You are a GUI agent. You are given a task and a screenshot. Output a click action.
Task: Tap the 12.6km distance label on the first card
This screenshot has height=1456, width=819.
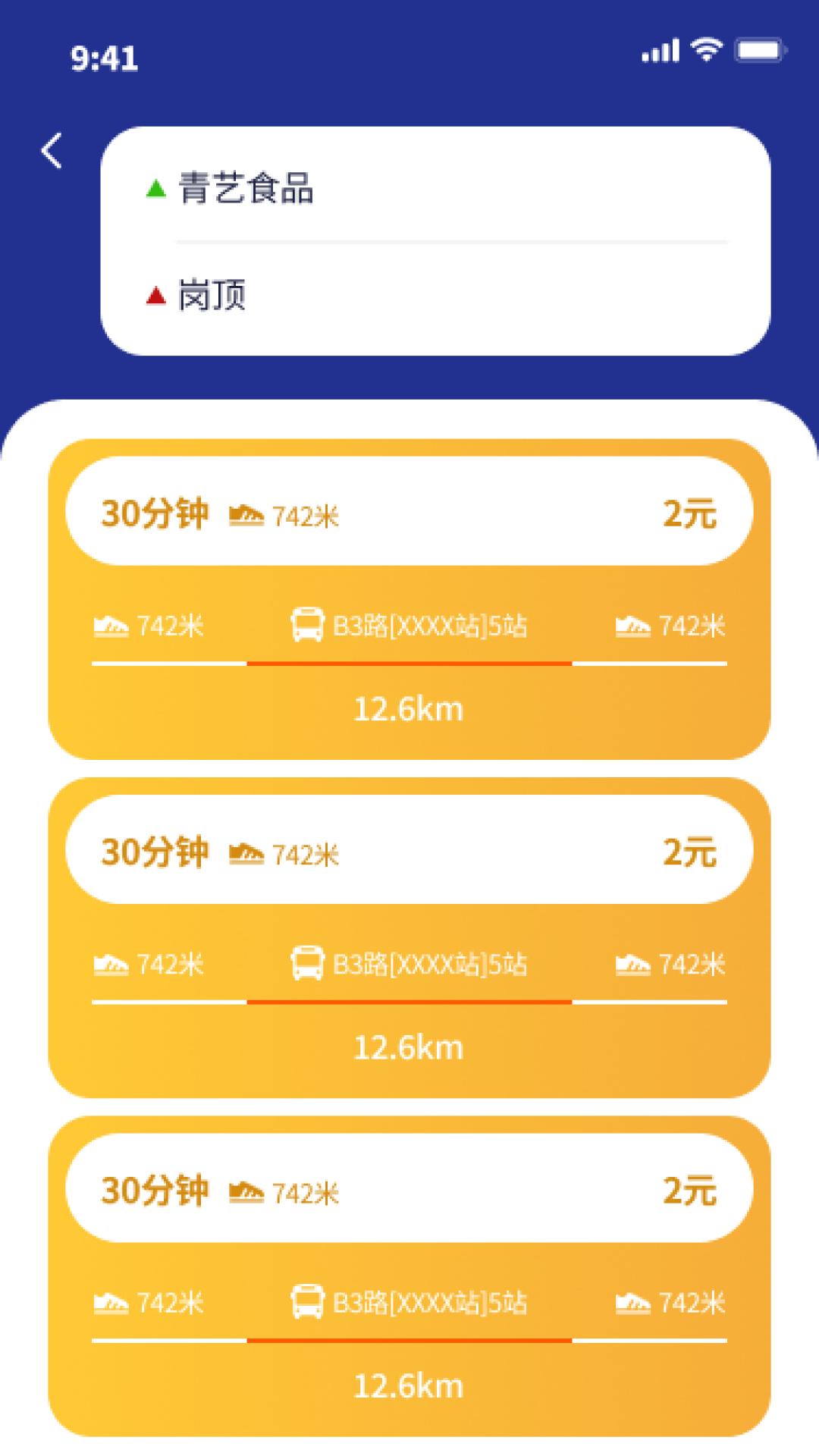[x=409, y=709]
